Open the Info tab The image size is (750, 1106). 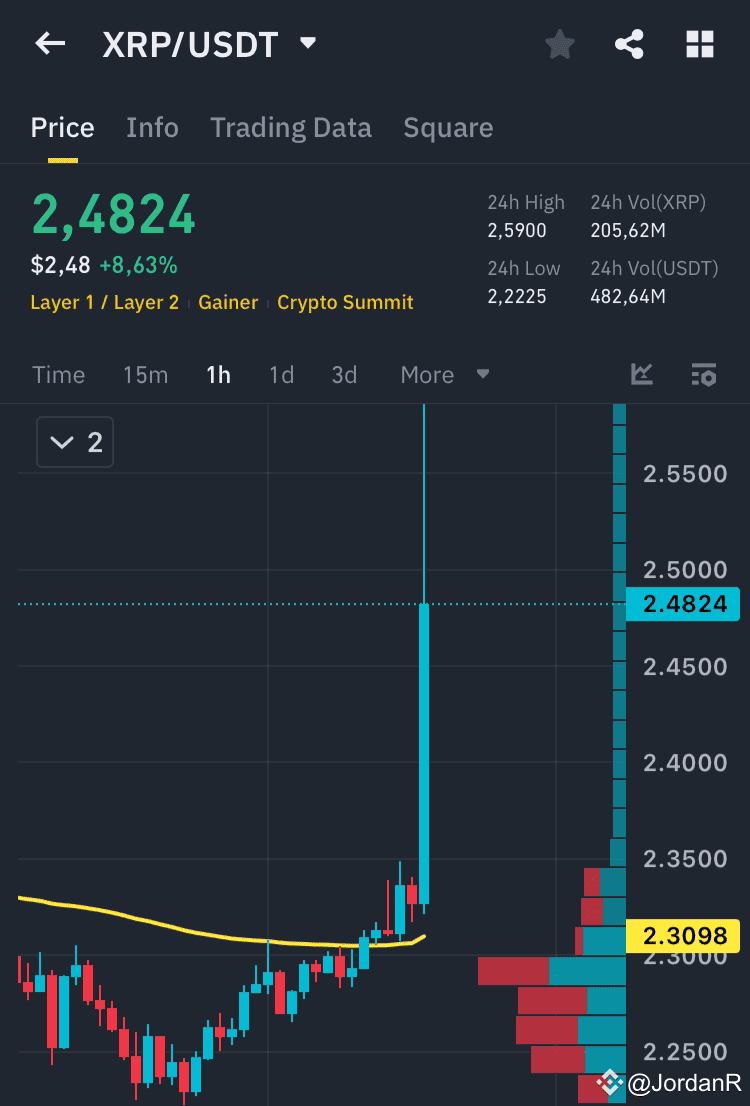pos(152,127)
